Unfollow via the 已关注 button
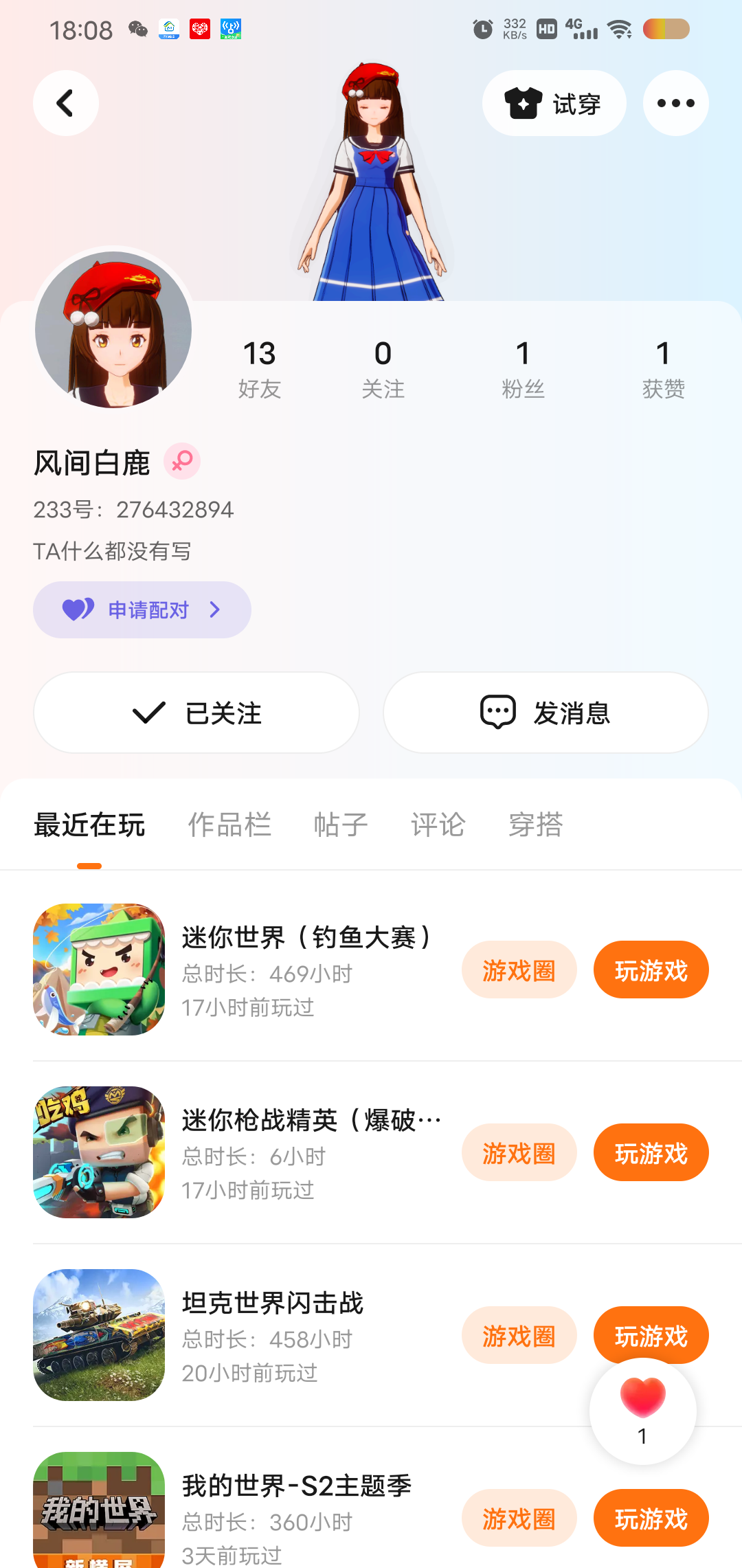 pyautogui.click(x=196, y=713)
